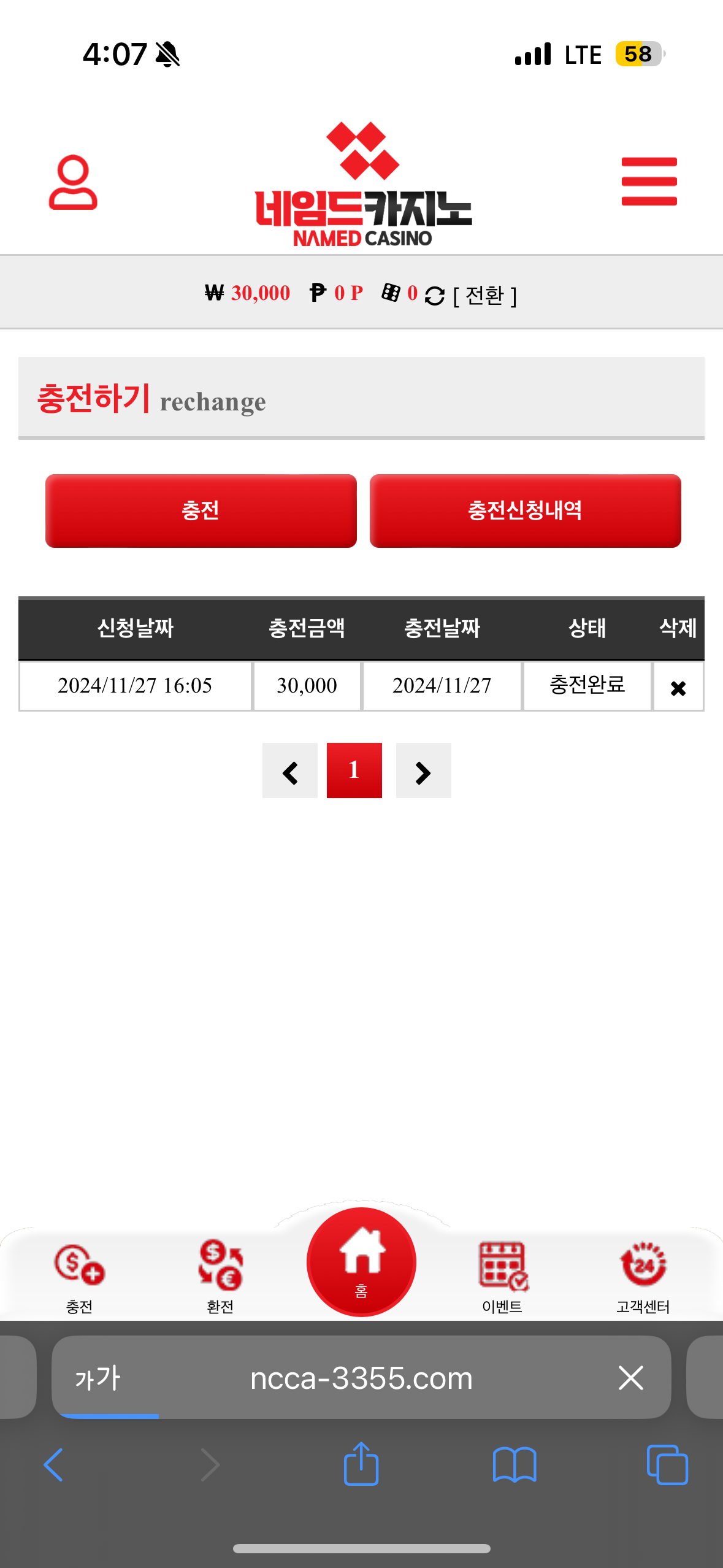Select page 1 in pagination
Image resolution: width=723 pixels, height=1568 pixels.
tap(354, 771)
